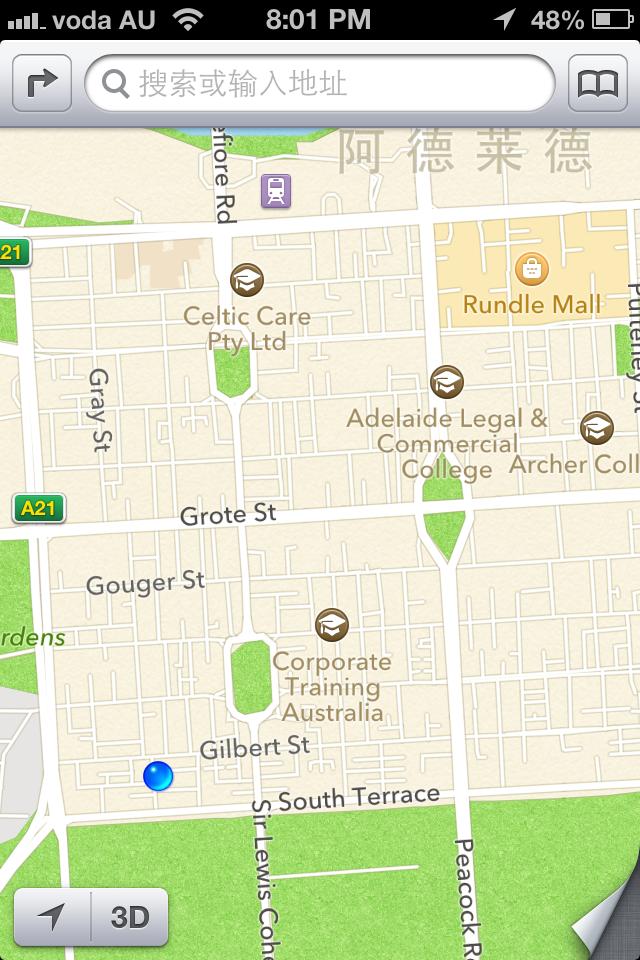This screenshot has height=960, width=640.
Task: Center map on current location
Action: click(x=52, y=916)
